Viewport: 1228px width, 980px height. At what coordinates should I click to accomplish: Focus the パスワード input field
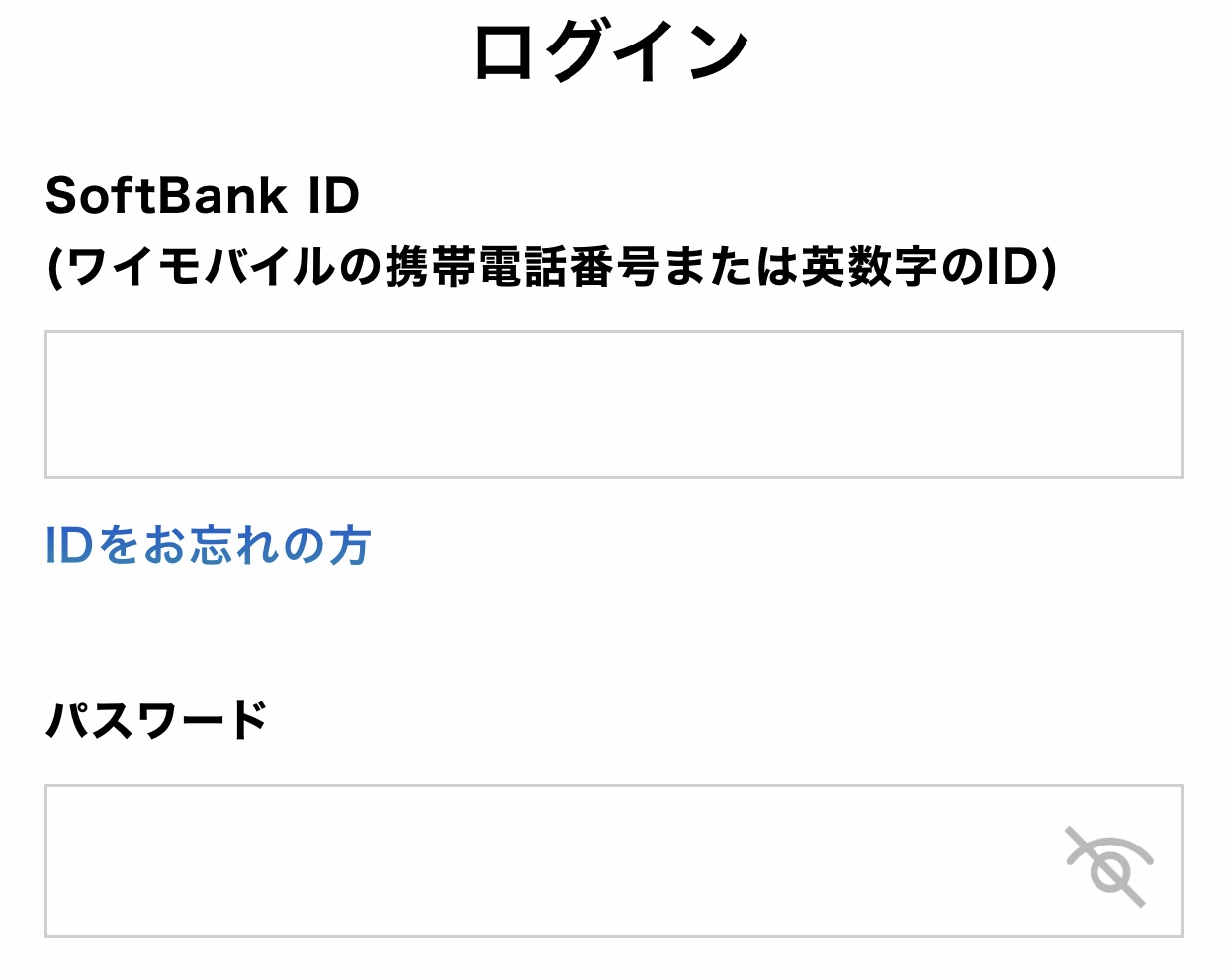(554, 861)
